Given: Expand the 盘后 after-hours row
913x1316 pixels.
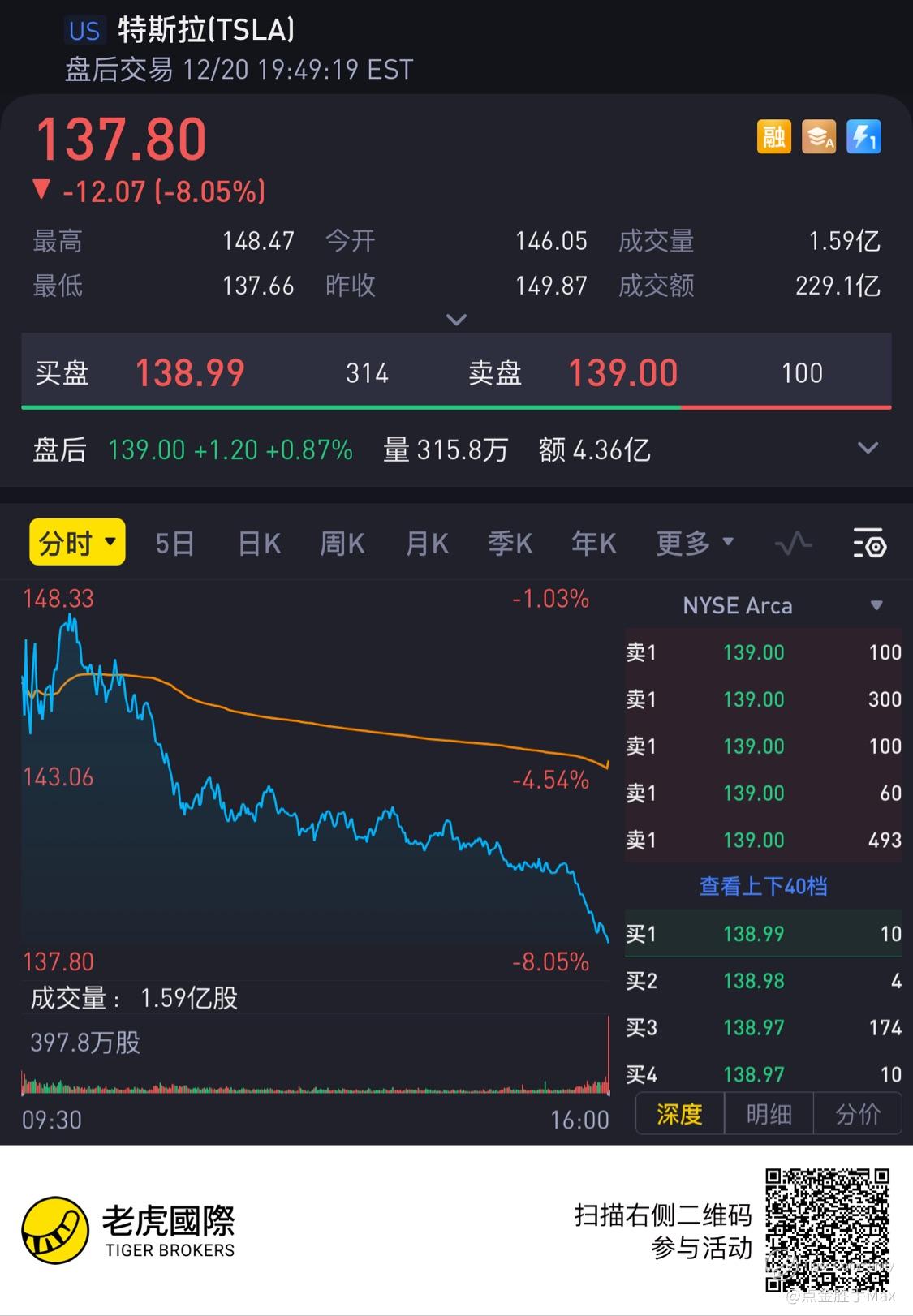Looking at the screenshot, I should [868, 449].
